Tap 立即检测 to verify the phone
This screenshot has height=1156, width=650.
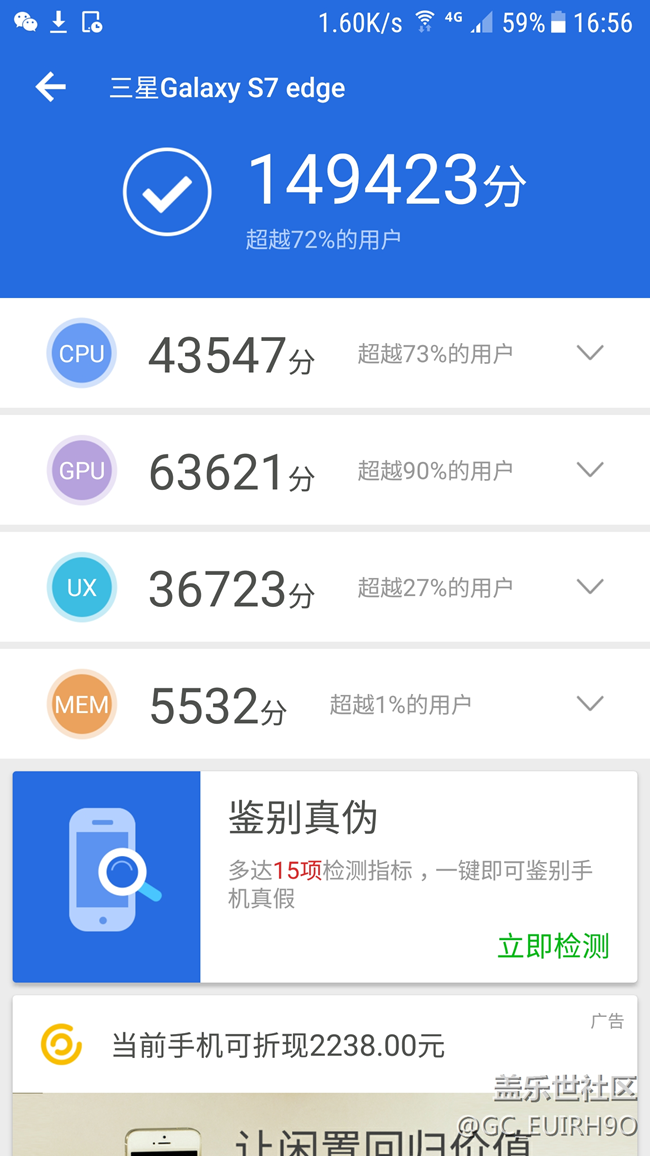click(553, 946)
